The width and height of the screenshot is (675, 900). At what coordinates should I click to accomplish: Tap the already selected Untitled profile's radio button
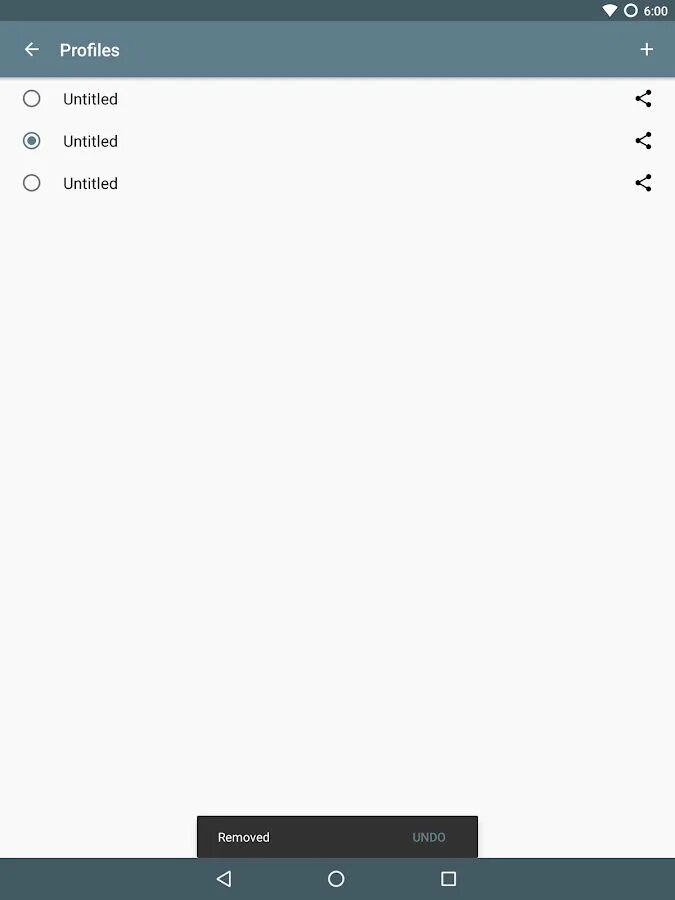click(32, 141)
